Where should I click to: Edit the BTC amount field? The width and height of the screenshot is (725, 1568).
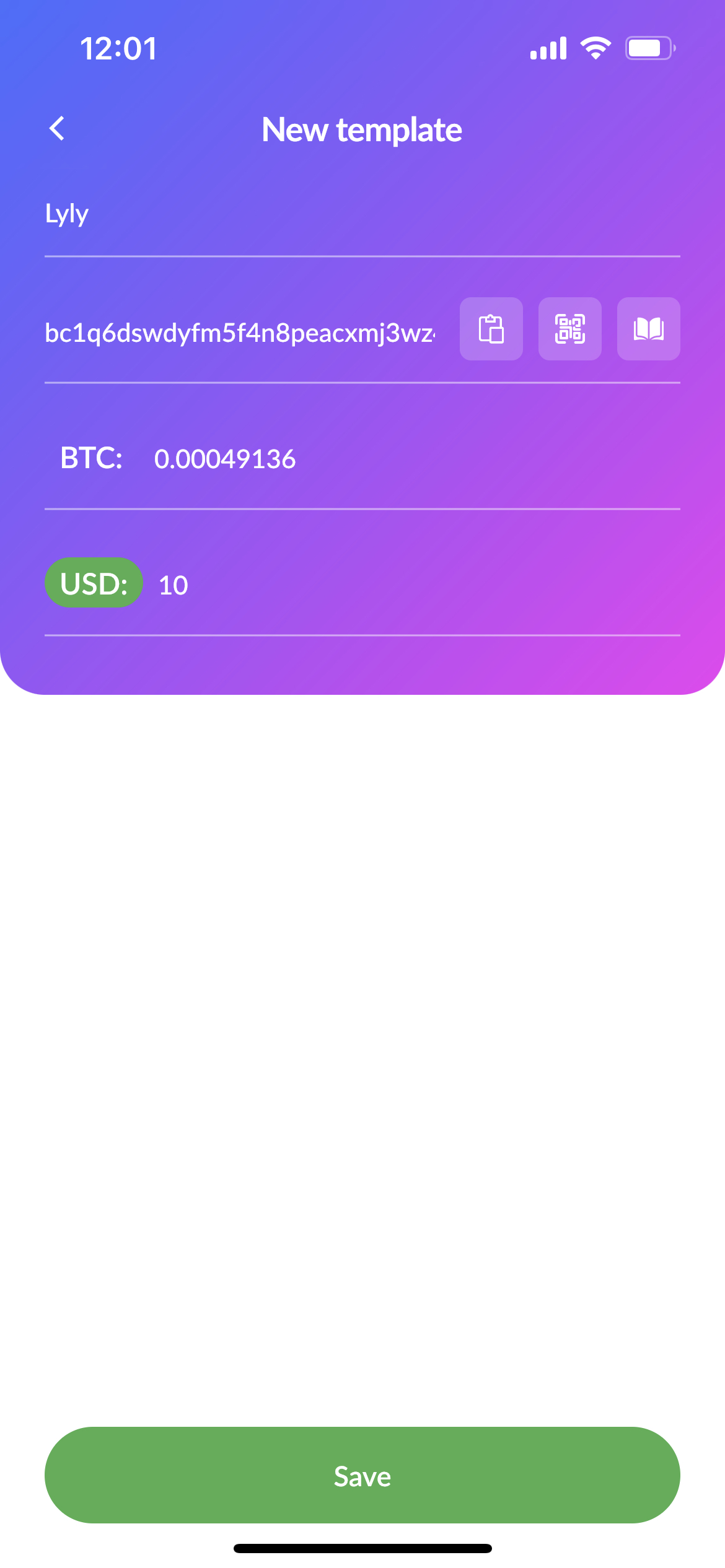coord(409,459)
